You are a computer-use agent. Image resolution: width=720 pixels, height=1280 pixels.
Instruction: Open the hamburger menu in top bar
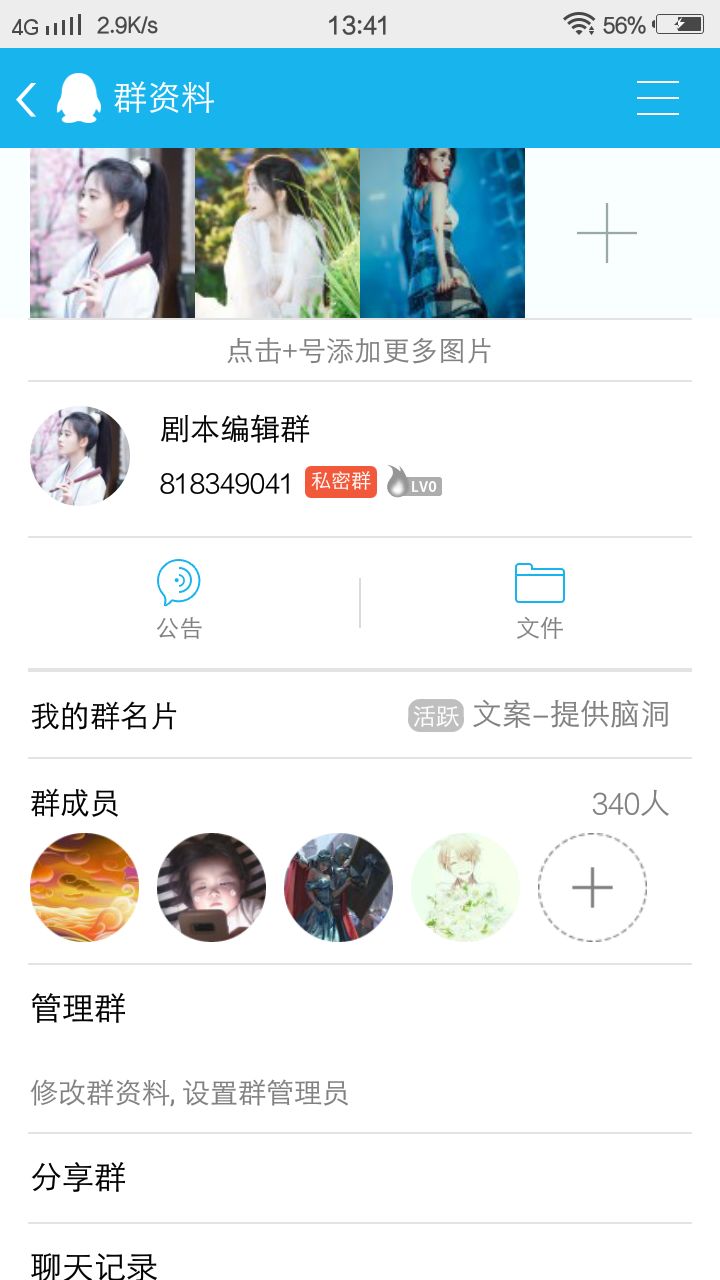[657, 97]
